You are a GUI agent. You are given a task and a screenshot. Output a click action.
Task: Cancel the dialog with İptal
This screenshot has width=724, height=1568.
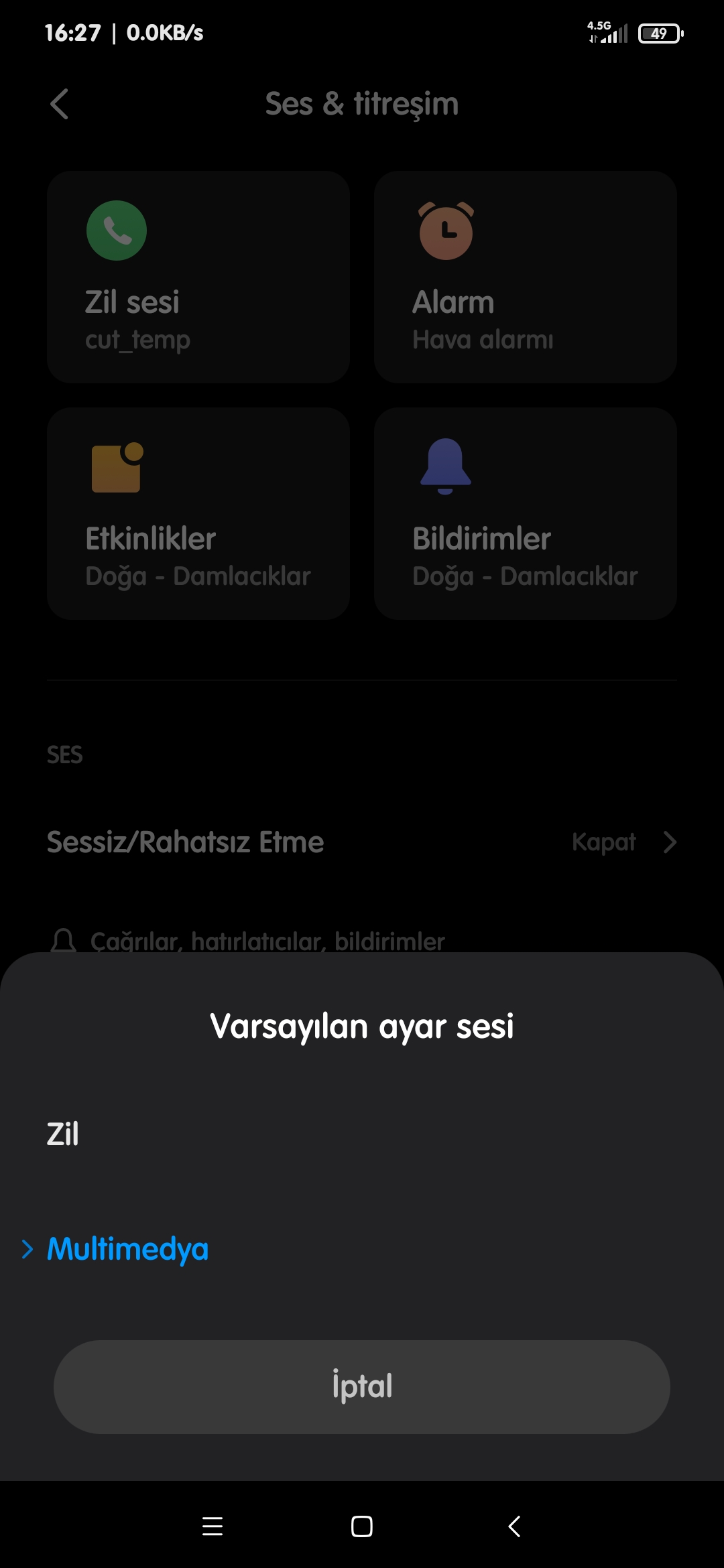[362, 1386]
